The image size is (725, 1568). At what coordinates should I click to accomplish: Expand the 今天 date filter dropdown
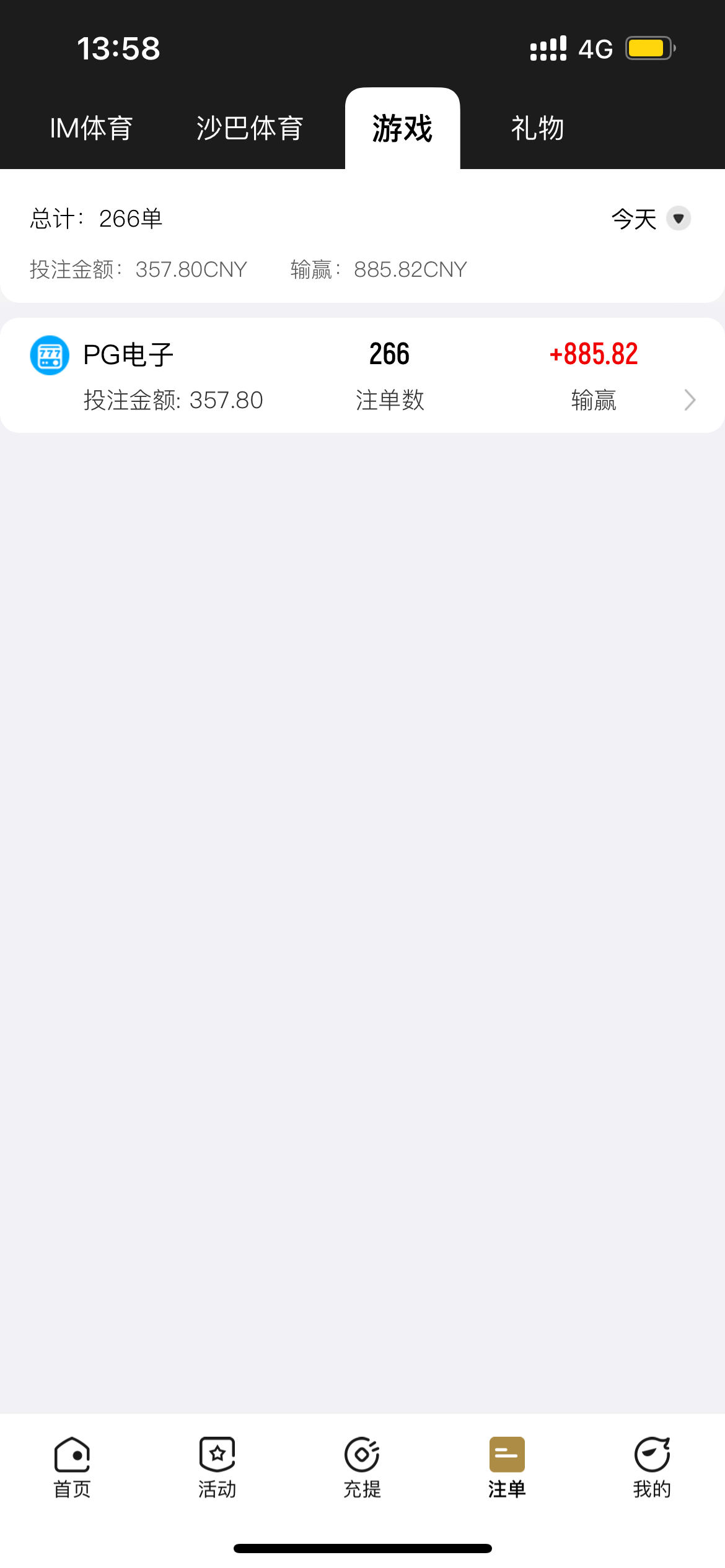click(651, 219)
